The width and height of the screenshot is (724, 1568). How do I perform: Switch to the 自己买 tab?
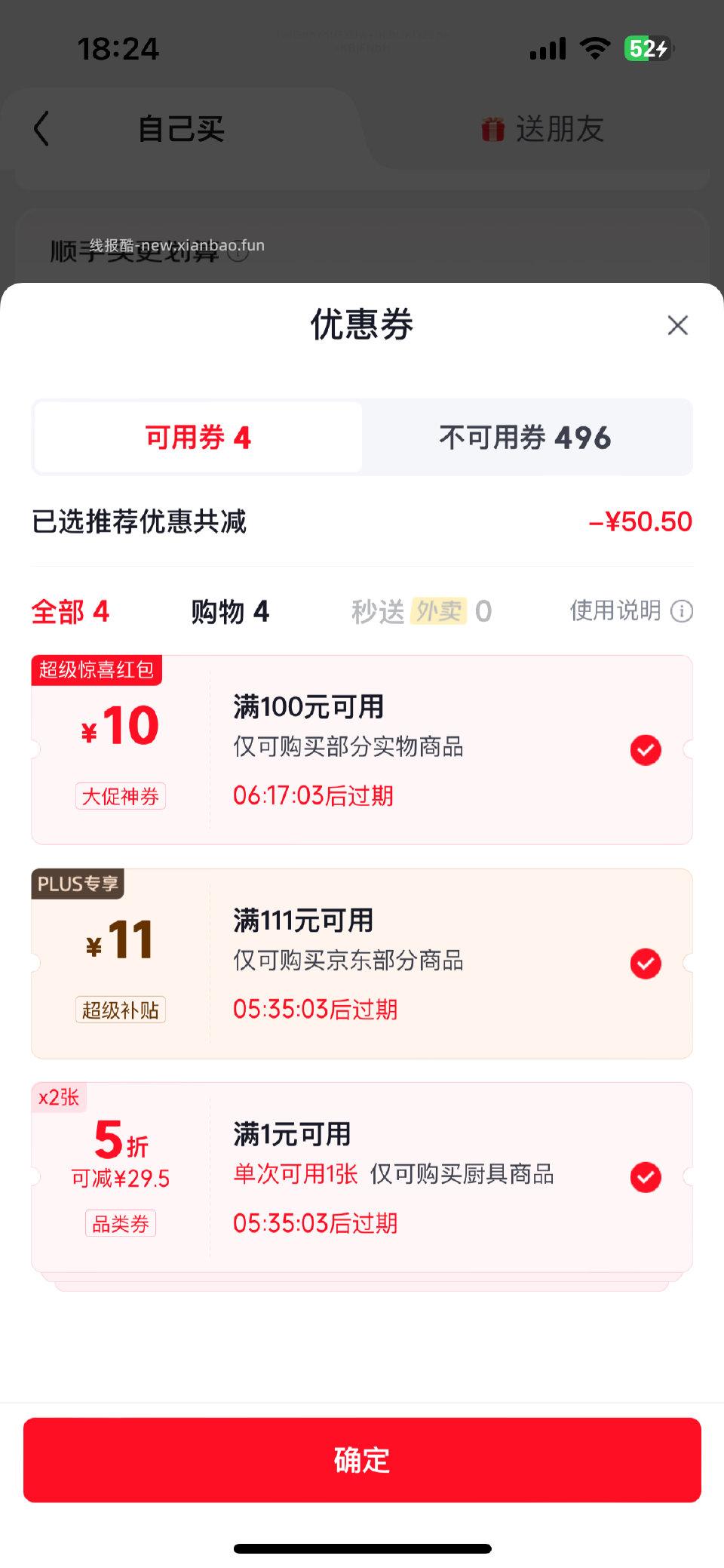(181, 129)
